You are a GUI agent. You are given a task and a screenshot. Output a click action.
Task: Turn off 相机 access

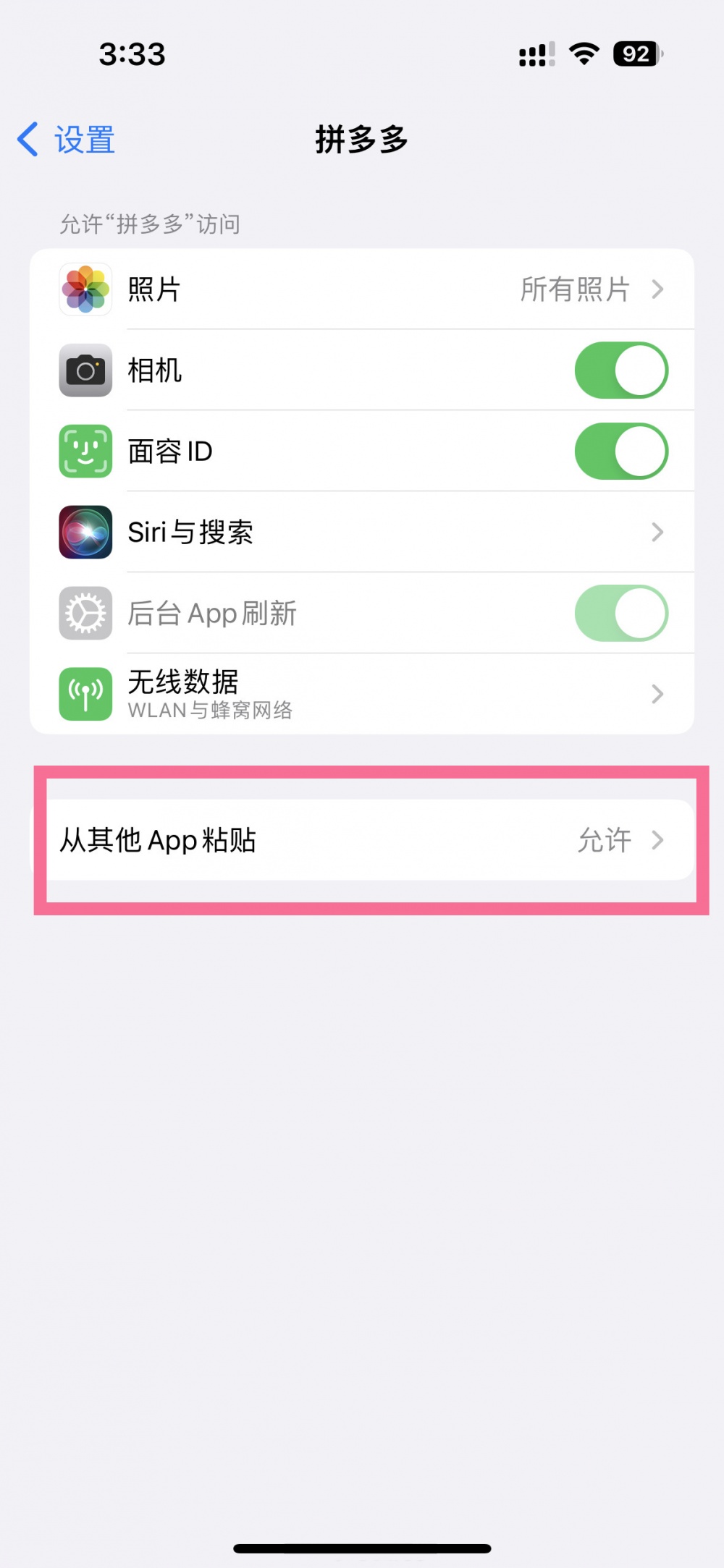[x=620, y=370]
